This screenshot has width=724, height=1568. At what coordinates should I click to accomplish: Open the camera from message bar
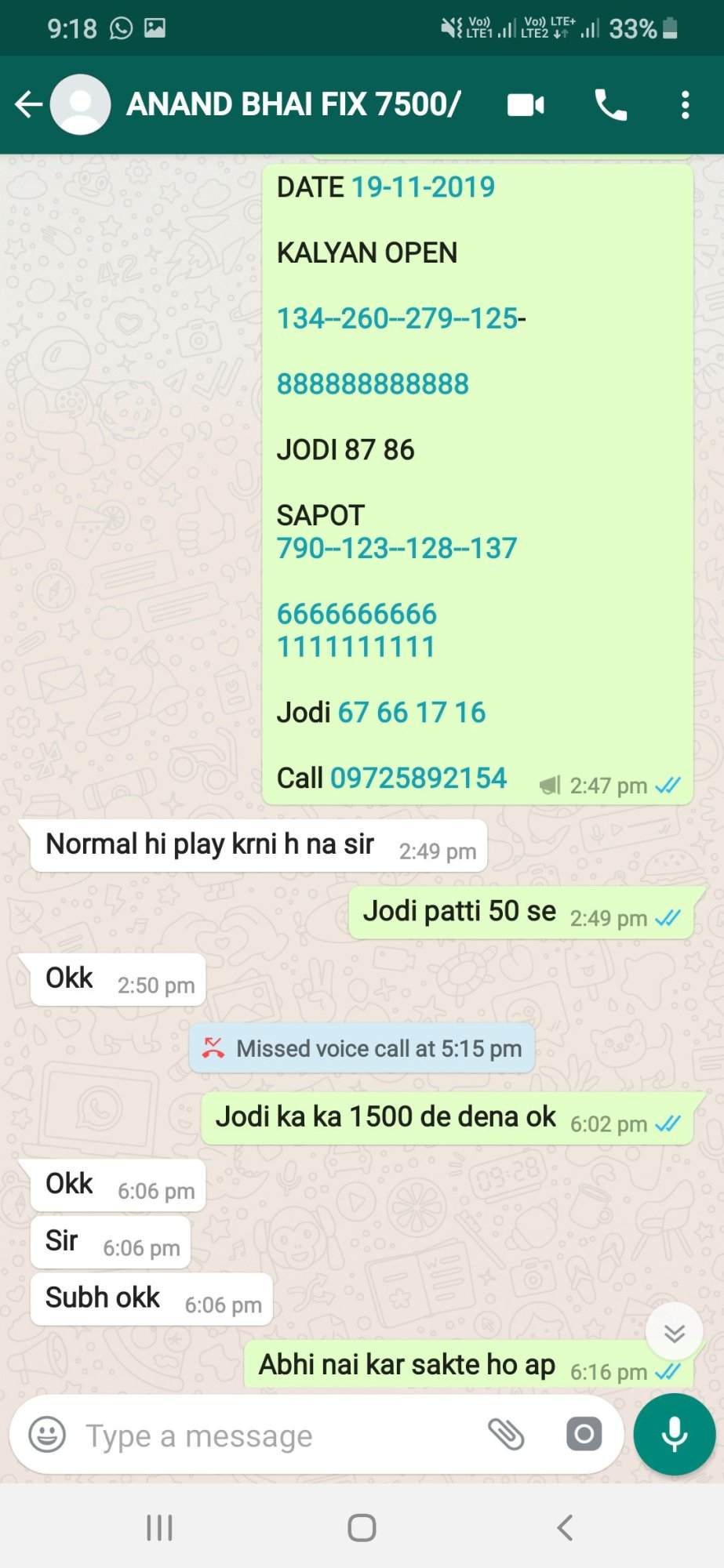(584, 1435)
